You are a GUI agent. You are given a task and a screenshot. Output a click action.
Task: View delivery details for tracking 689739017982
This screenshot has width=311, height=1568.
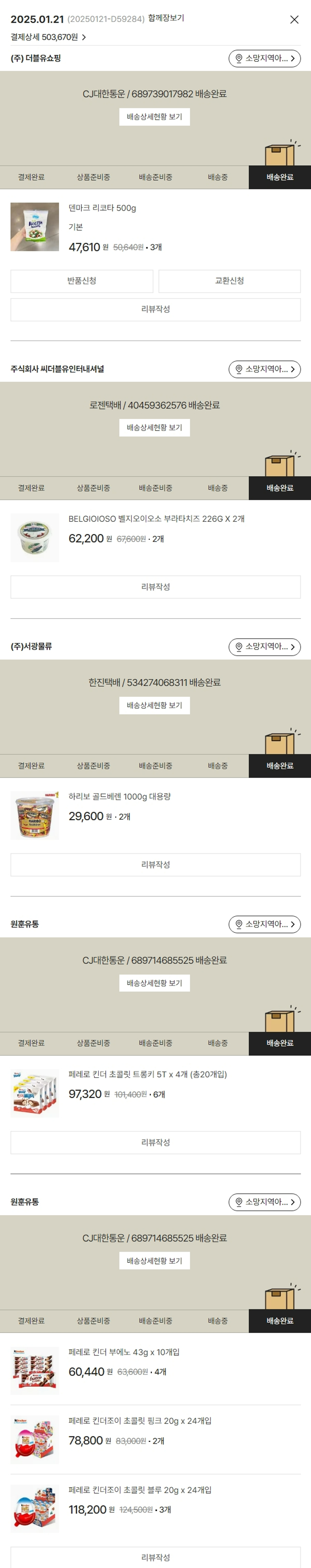(154, 117)
